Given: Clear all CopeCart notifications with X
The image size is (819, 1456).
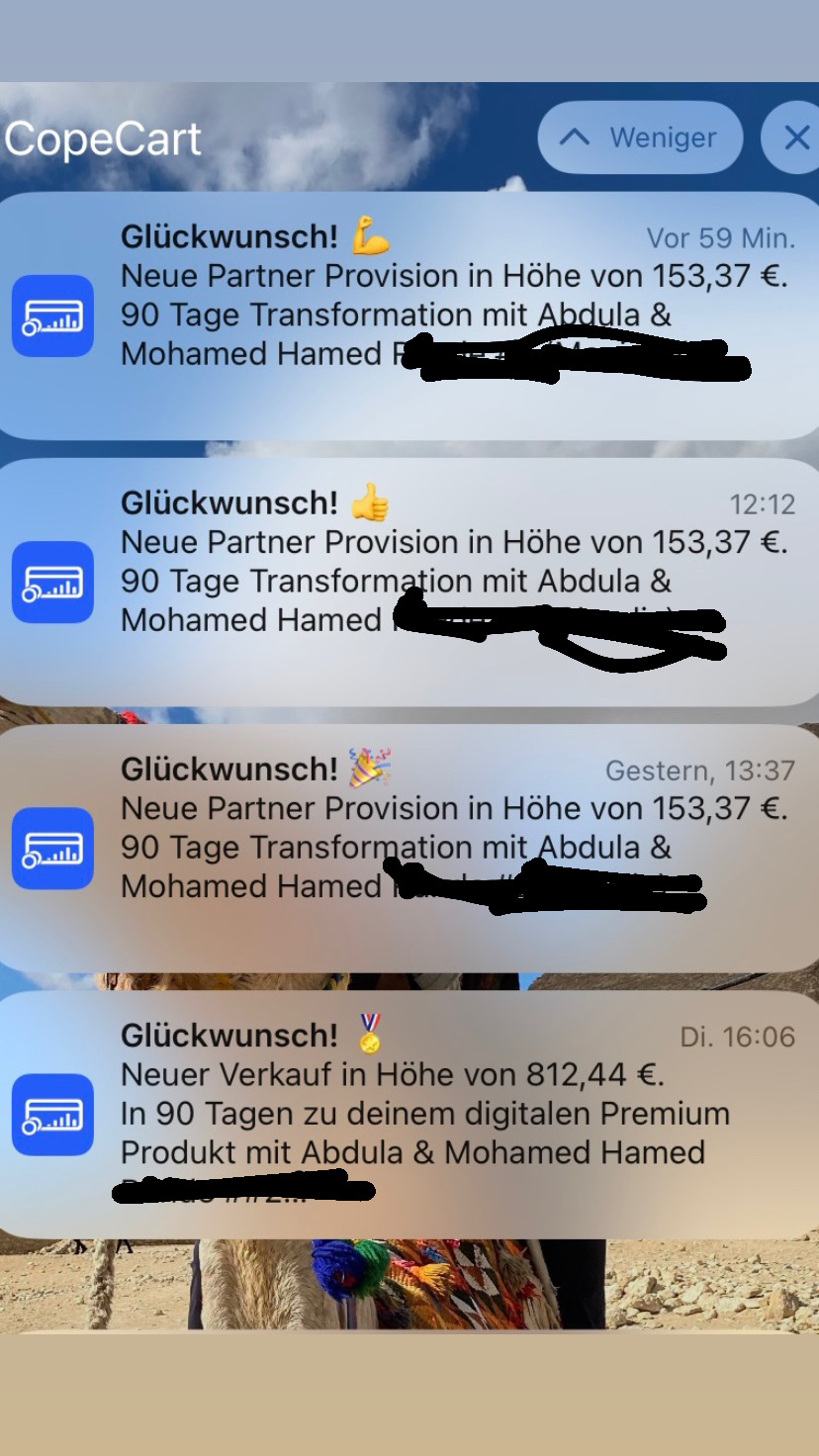Looking at the screenshot, I should 794,137.
